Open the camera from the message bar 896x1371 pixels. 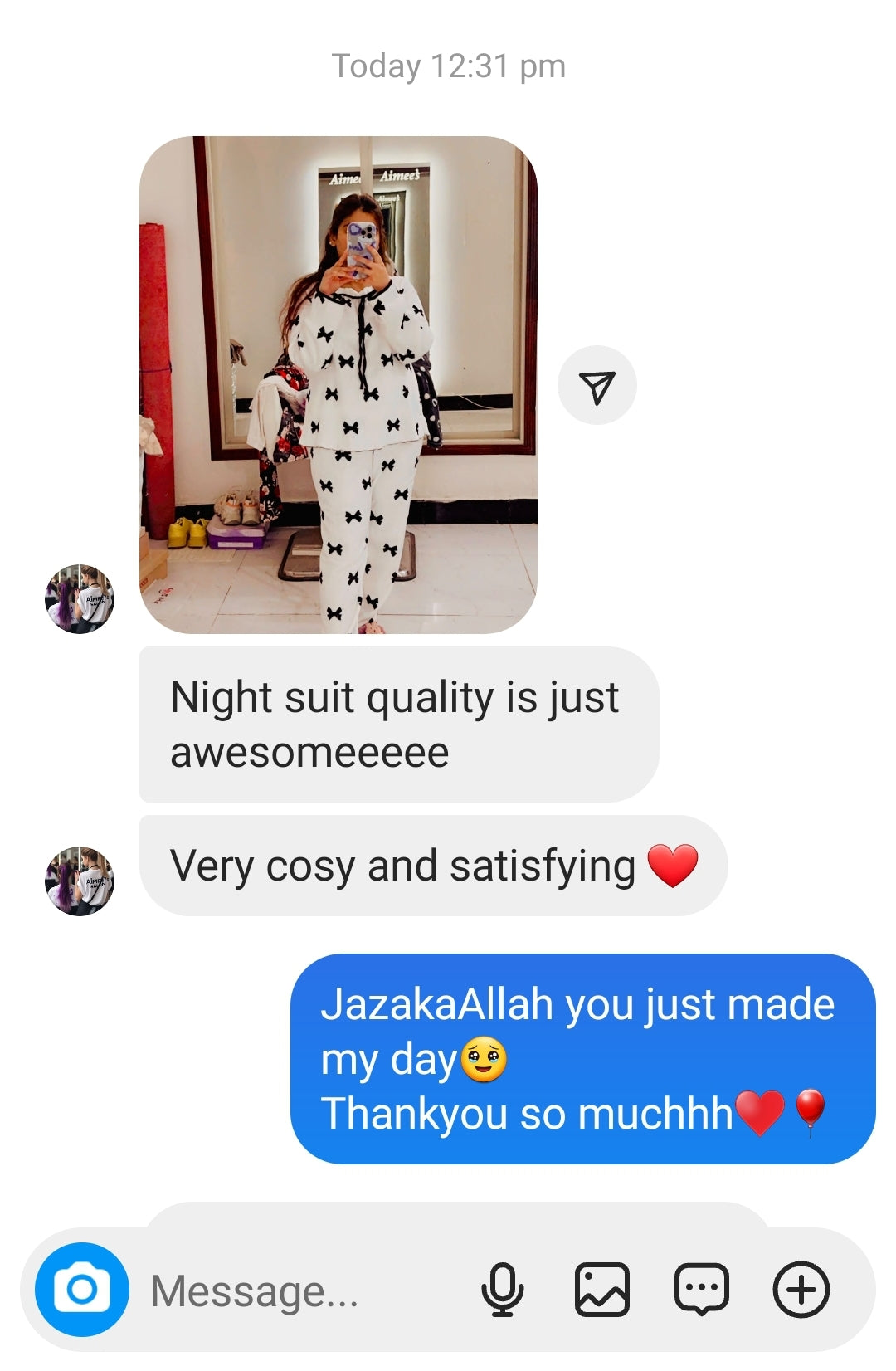tap(82, 1289)
